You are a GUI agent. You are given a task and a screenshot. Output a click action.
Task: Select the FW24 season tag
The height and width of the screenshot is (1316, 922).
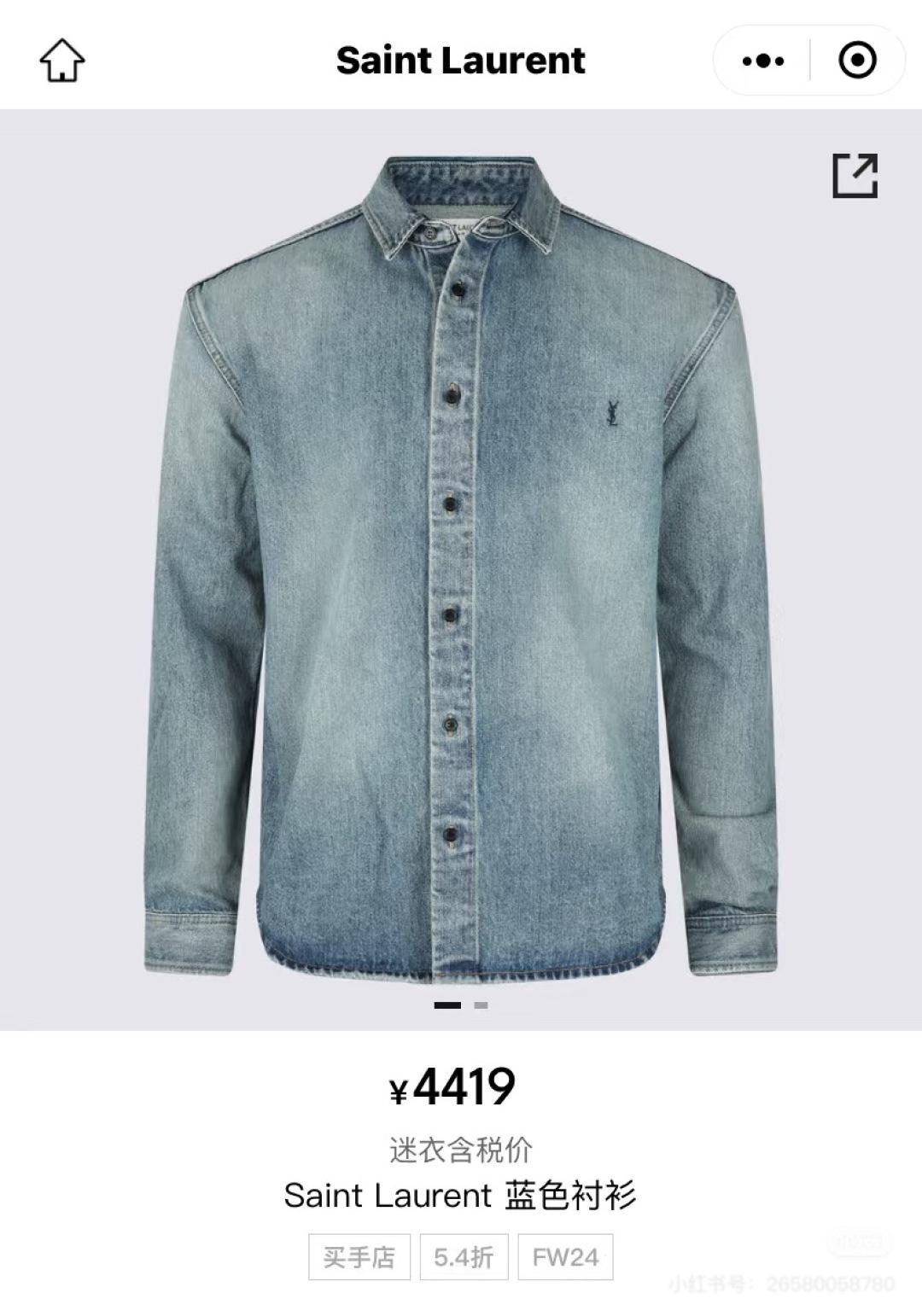click(x=565, y=1257)
